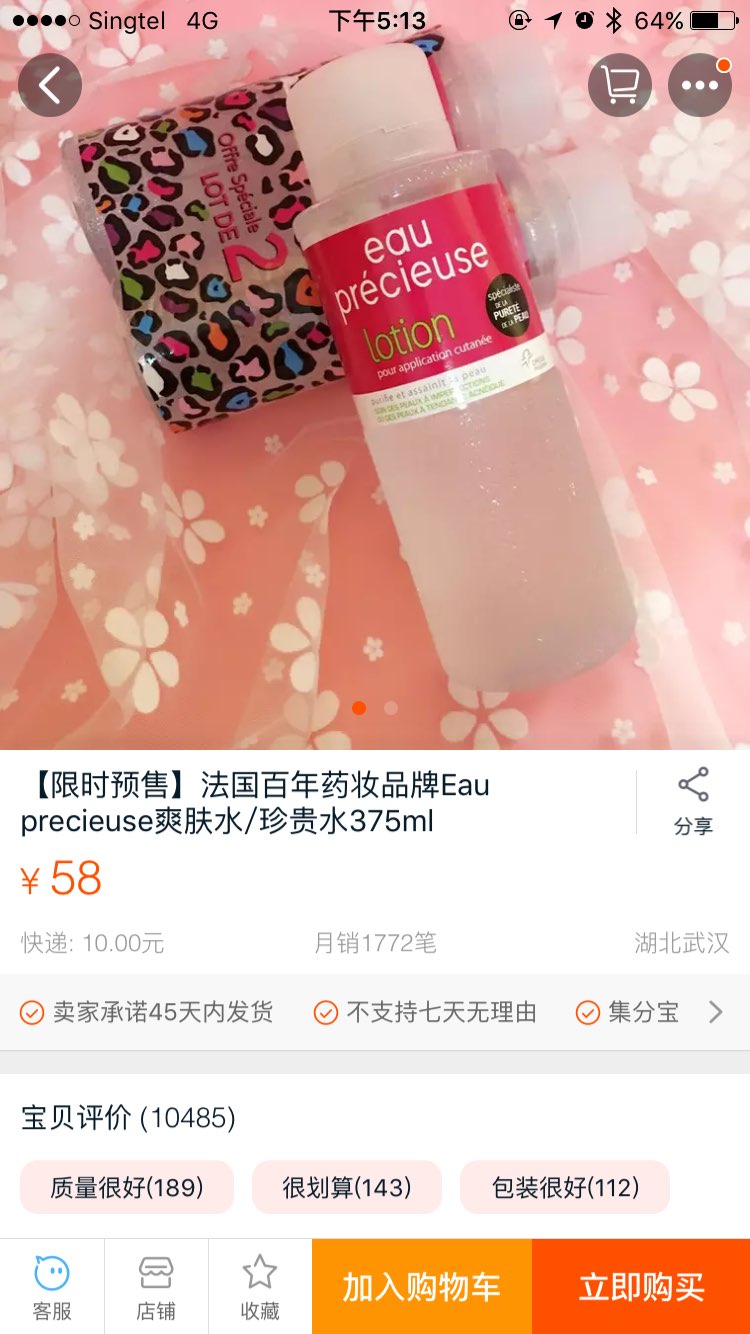
Task: Share this product via 分享
Action: (693, 801)
